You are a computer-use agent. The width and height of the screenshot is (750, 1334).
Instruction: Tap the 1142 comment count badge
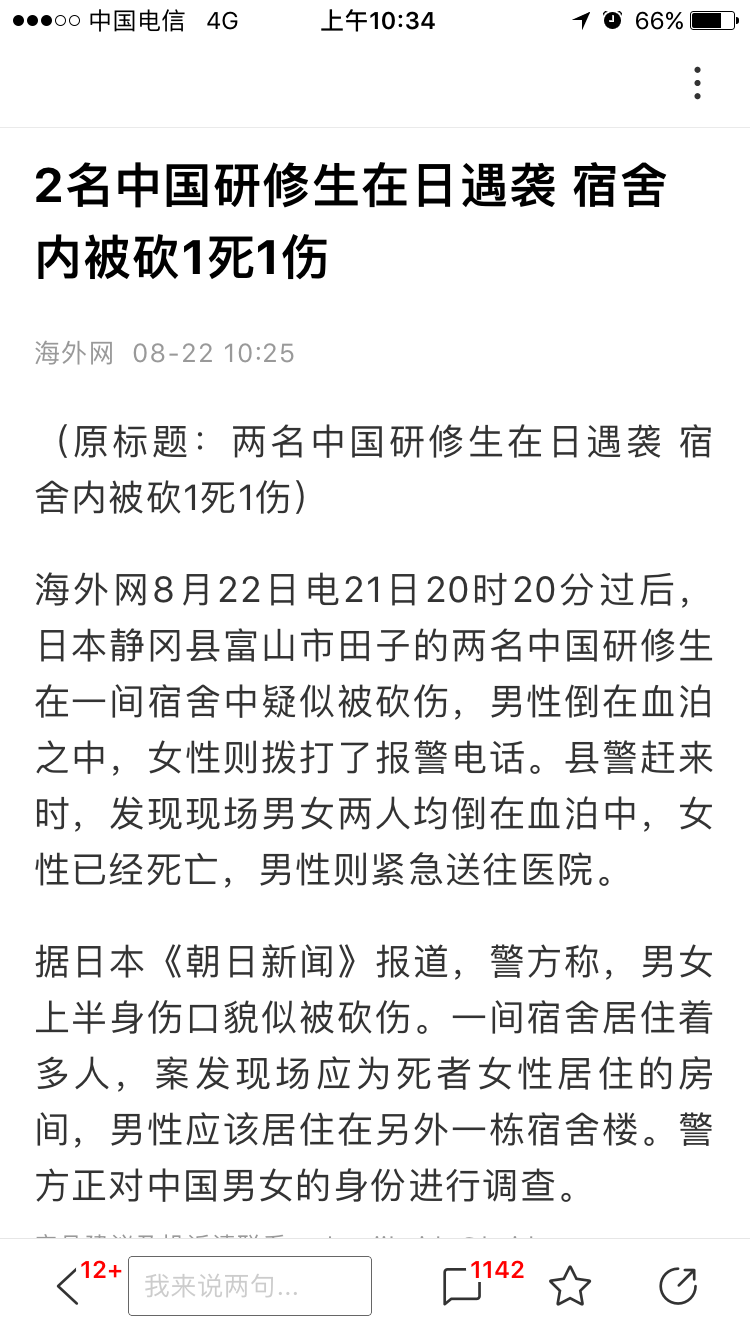point(495,1268)
